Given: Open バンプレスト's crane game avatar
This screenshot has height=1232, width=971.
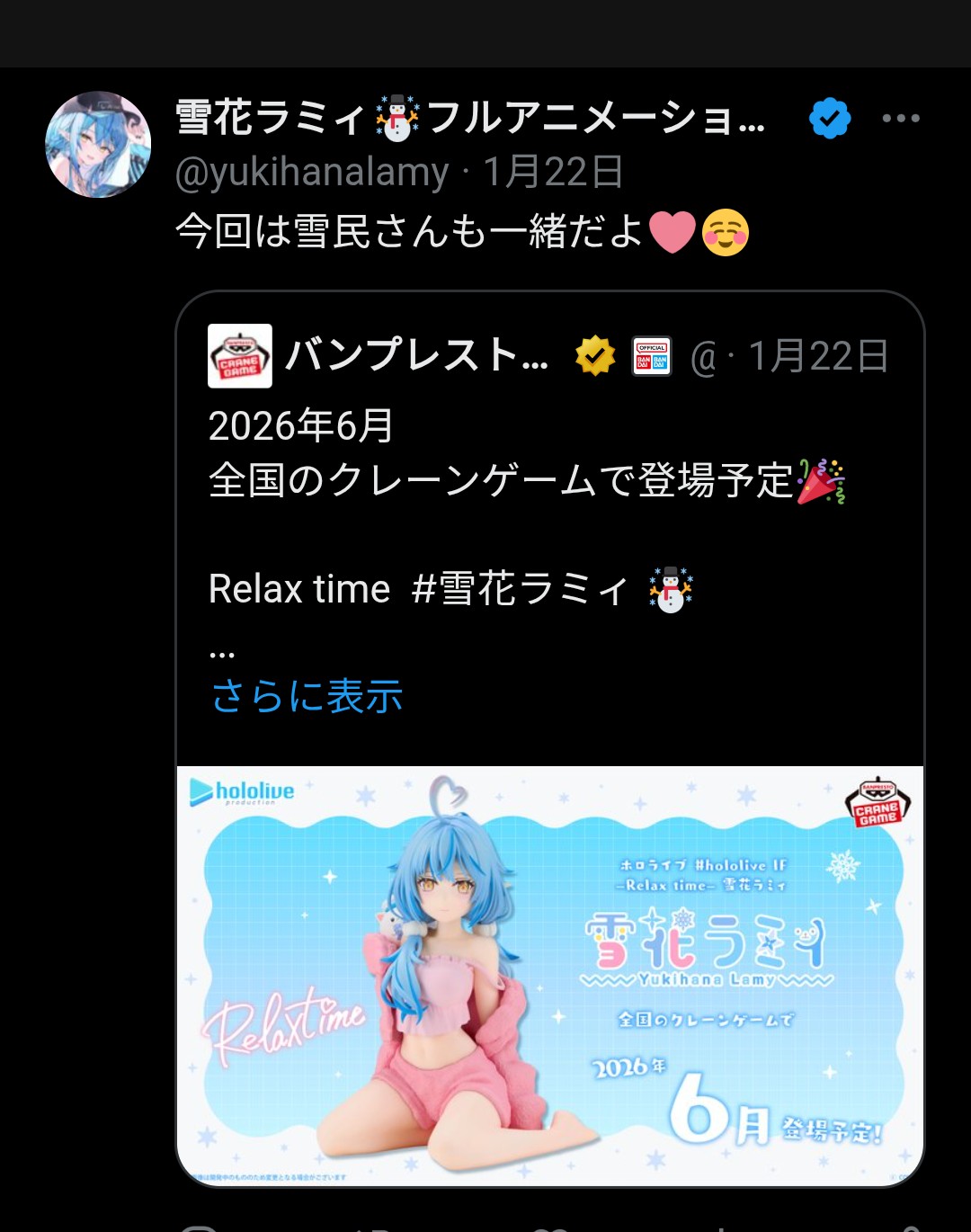Looking at the screenshot, I should click(240, 356).
